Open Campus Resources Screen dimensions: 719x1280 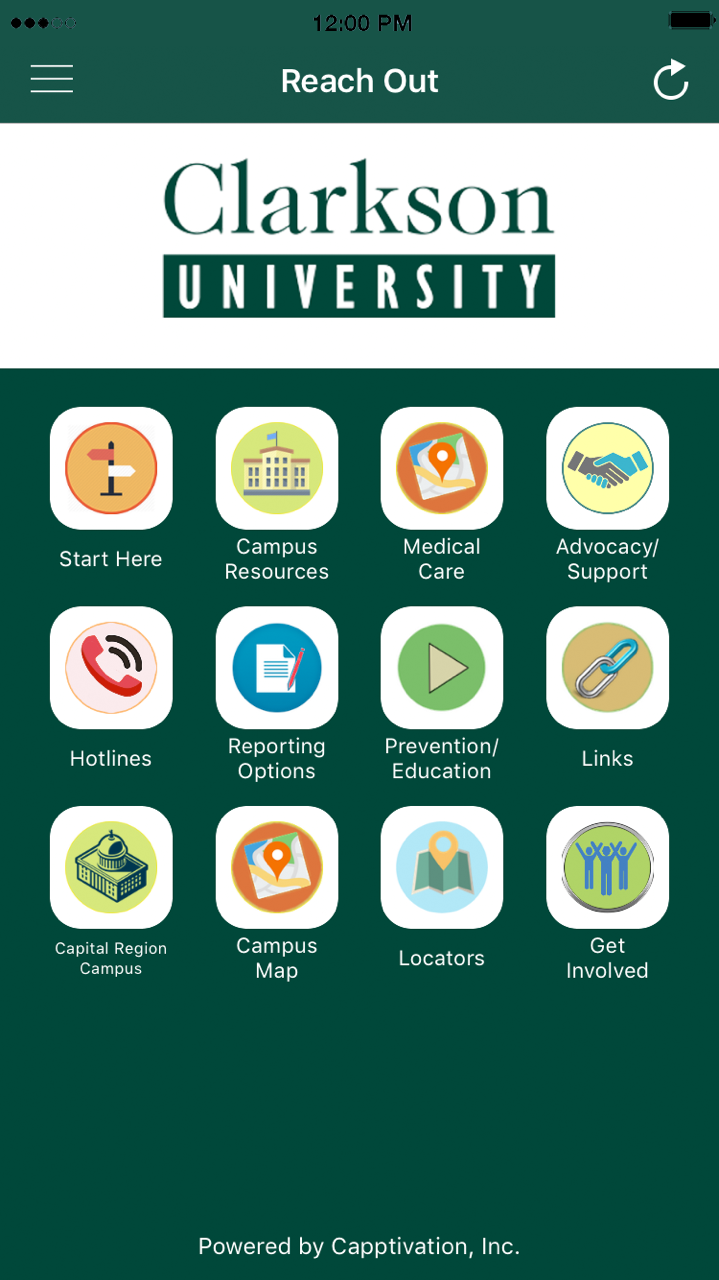277,468
